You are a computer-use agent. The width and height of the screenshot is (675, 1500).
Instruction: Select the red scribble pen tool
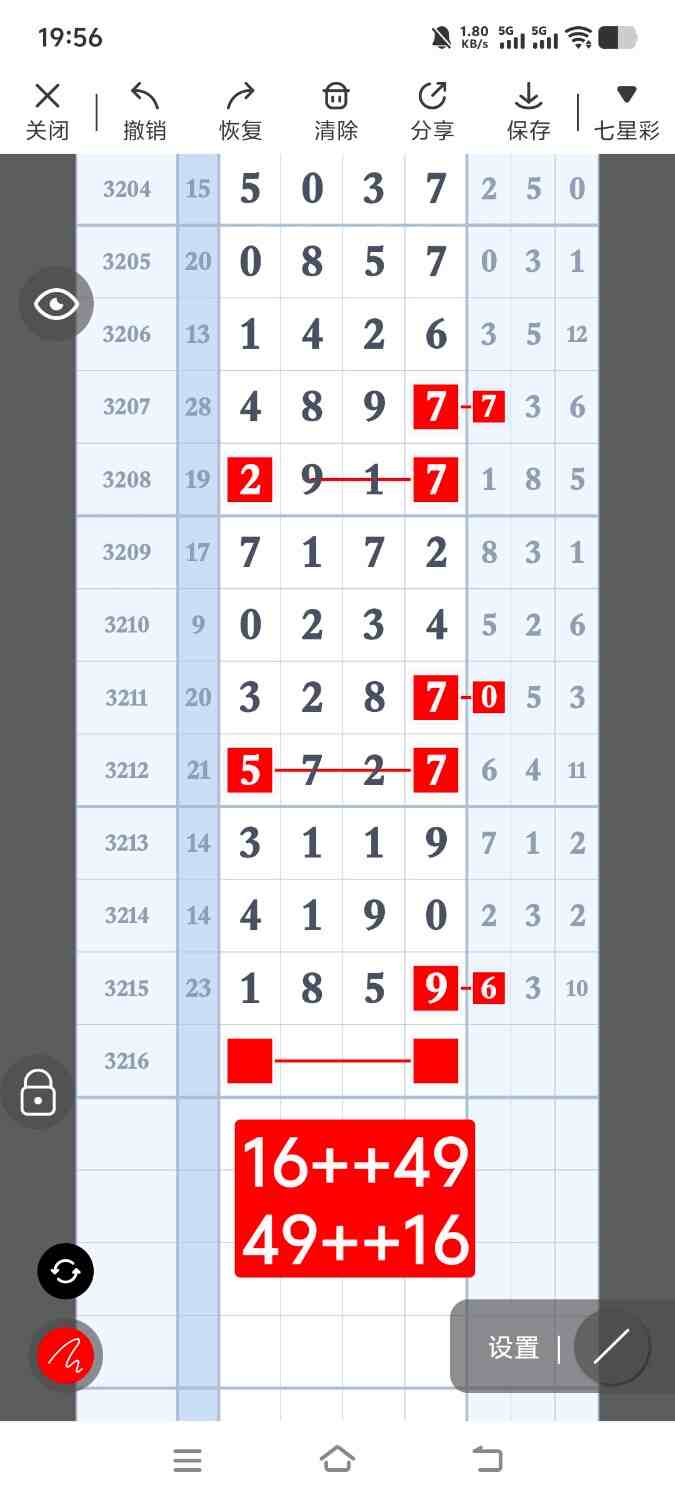(66, 1355)
